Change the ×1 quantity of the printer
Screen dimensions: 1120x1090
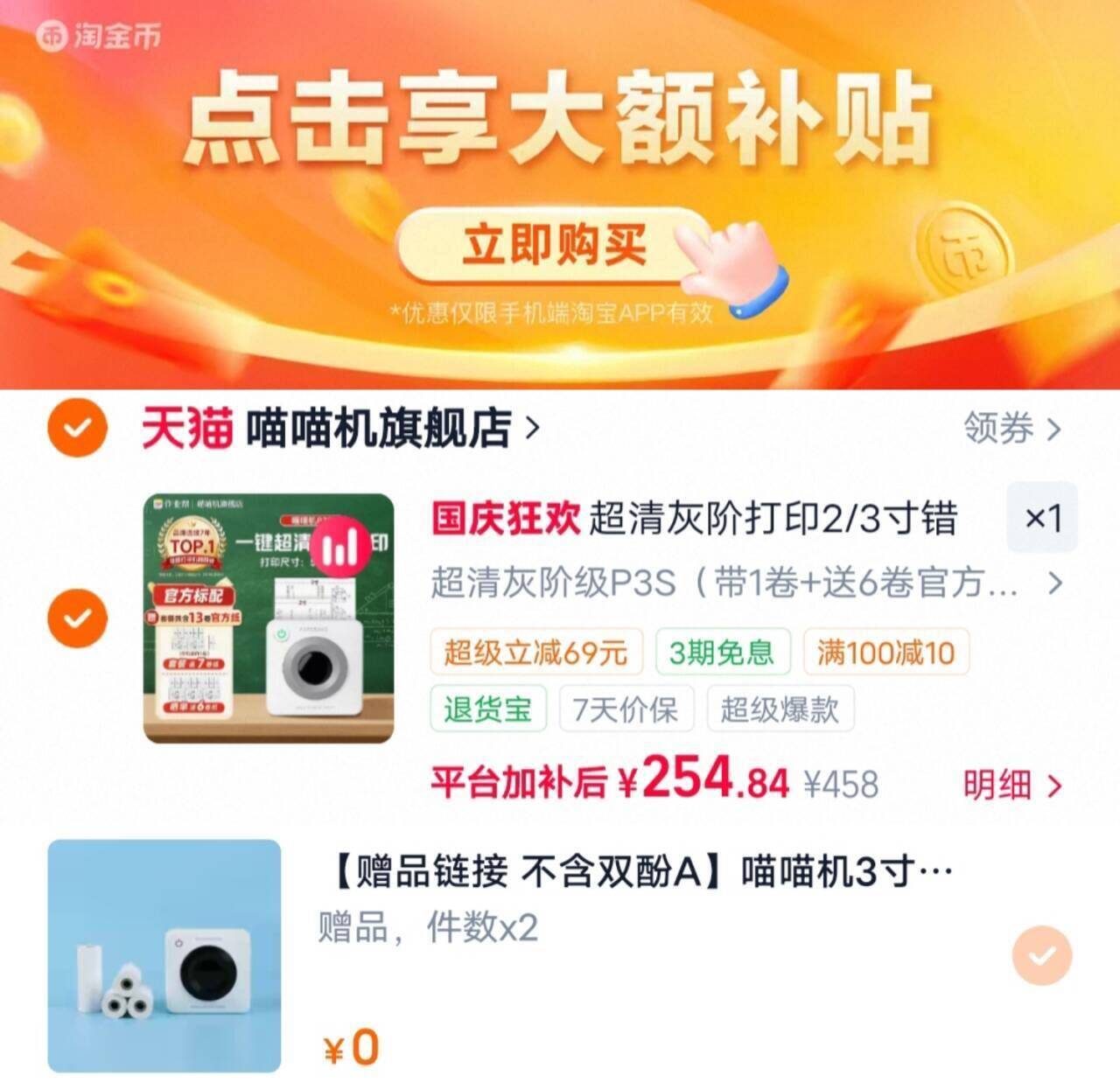point(1042,518)
